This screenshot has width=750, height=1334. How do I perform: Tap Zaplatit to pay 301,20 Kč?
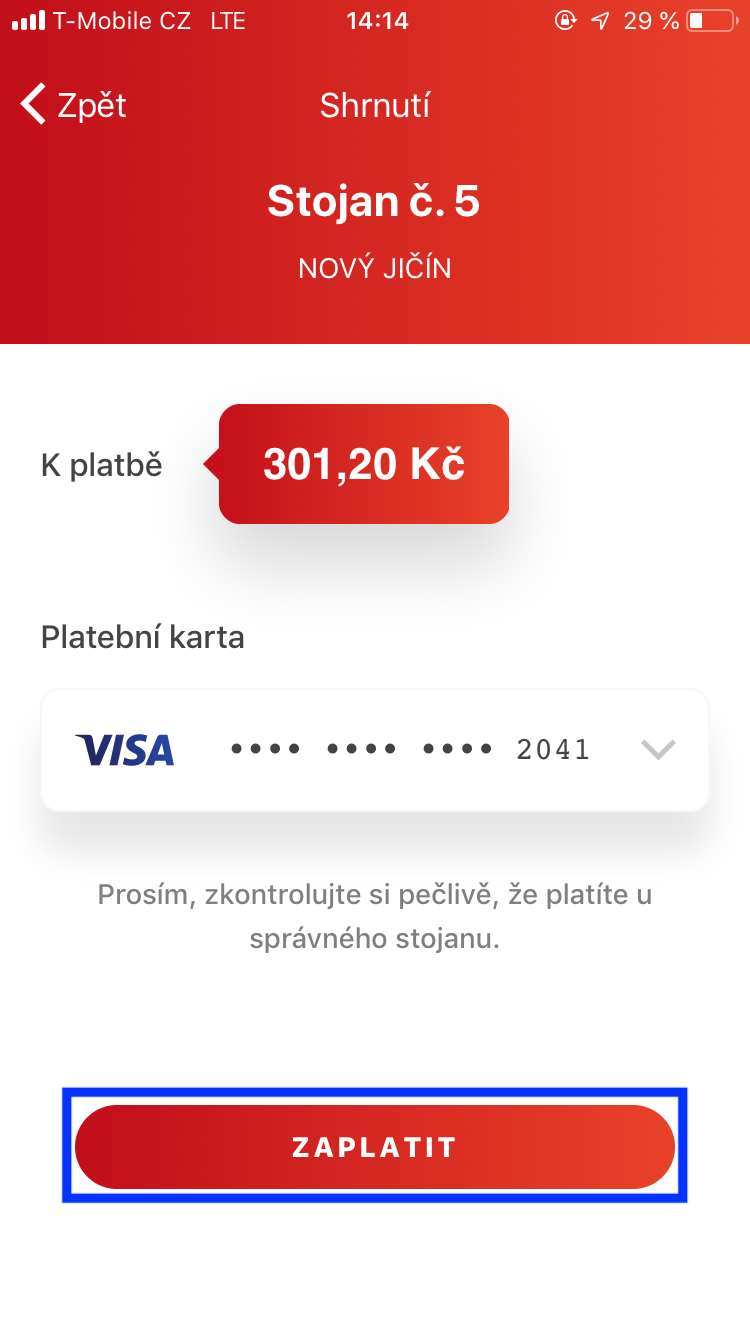coord(375,1147)
